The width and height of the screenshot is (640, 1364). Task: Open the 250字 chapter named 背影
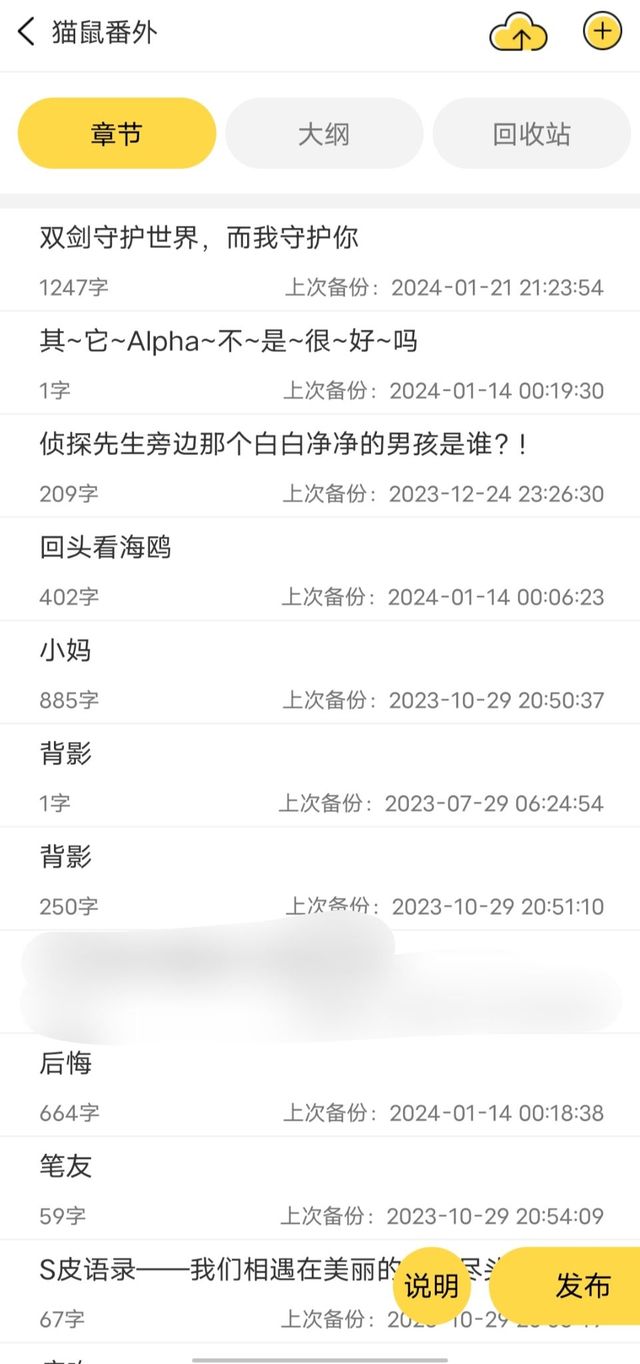[320, 878]
